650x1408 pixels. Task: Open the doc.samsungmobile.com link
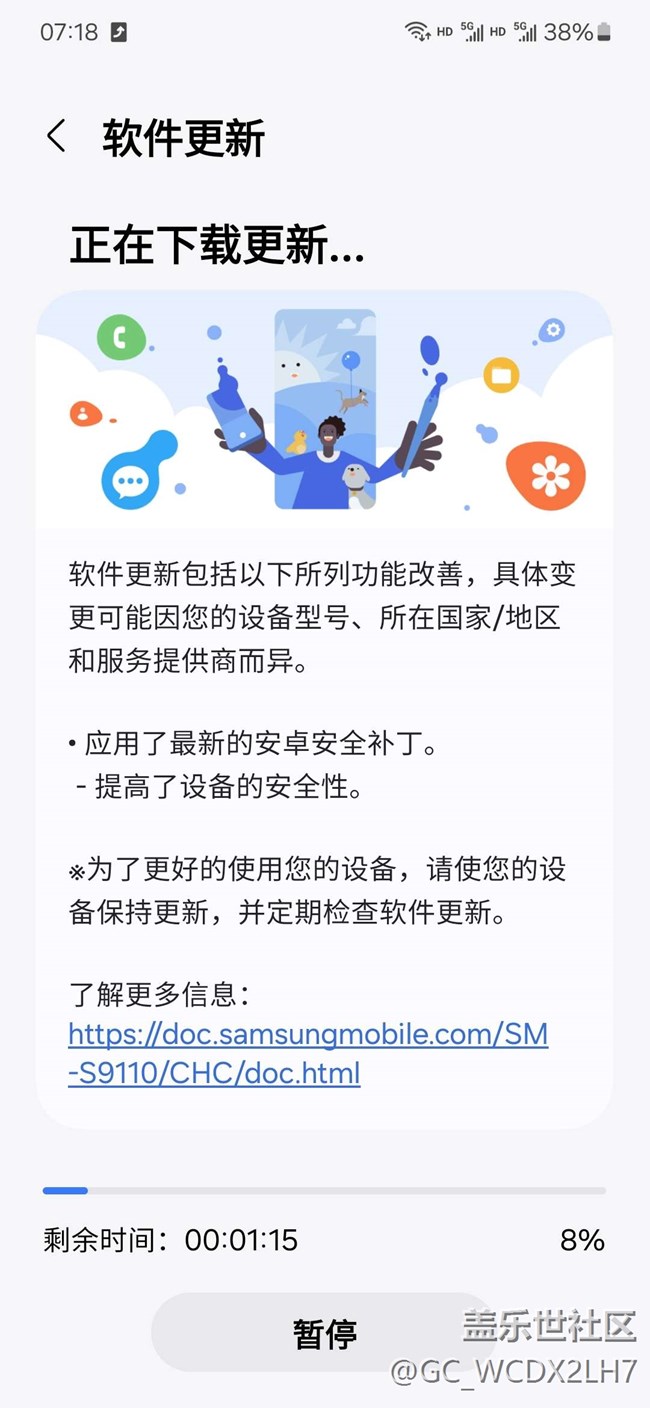point(308,1053)
